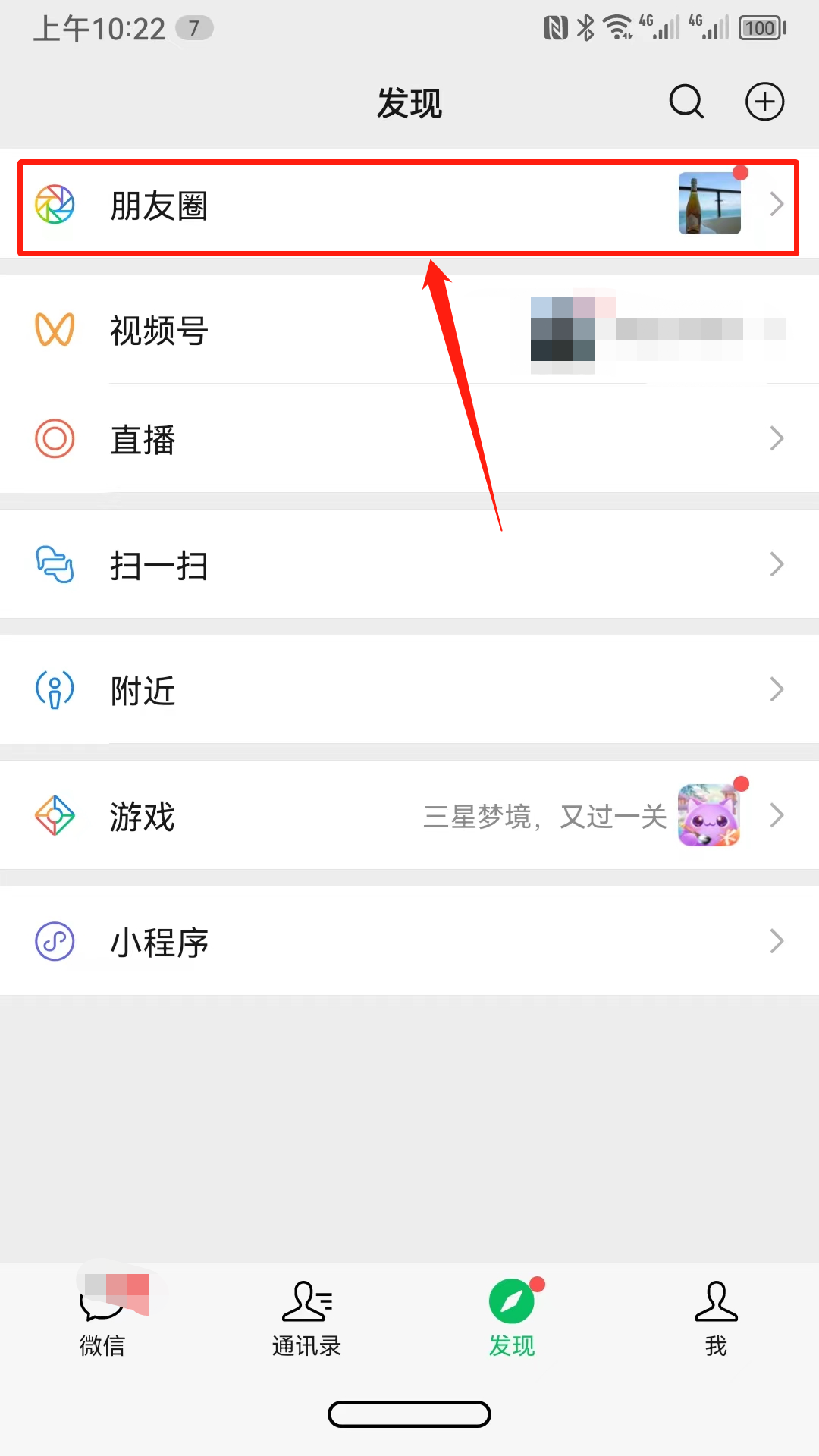Image resolution: width=819 pixels, height=1456 pixels.
Task: Open 直播 Live row
Action: (x=409, y=438)
